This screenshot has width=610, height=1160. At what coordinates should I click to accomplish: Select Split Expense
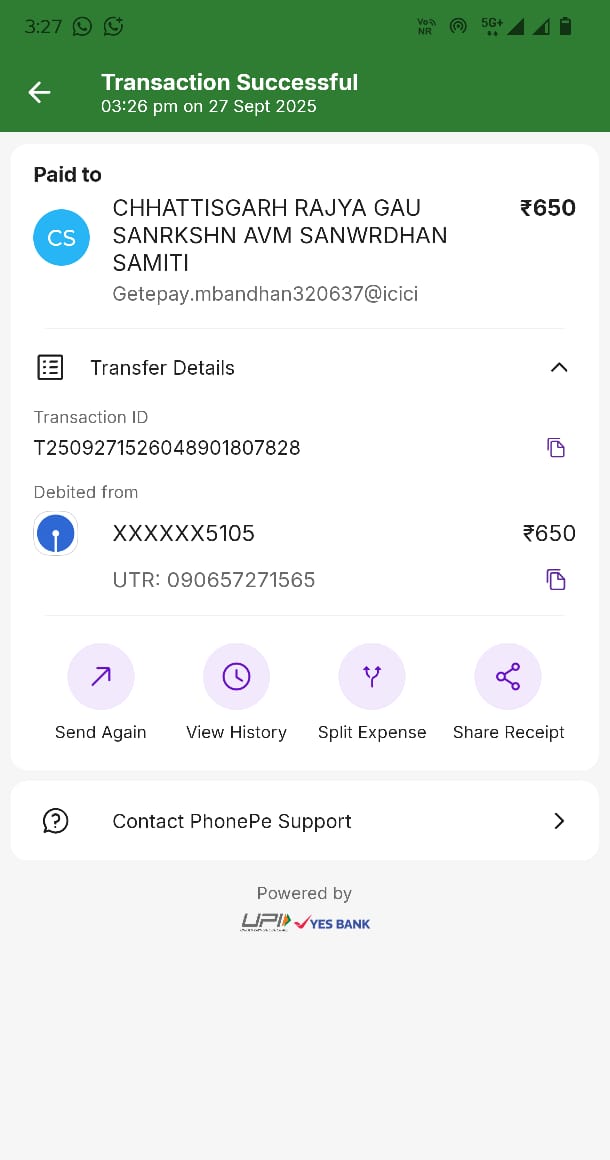click(372, 677)
